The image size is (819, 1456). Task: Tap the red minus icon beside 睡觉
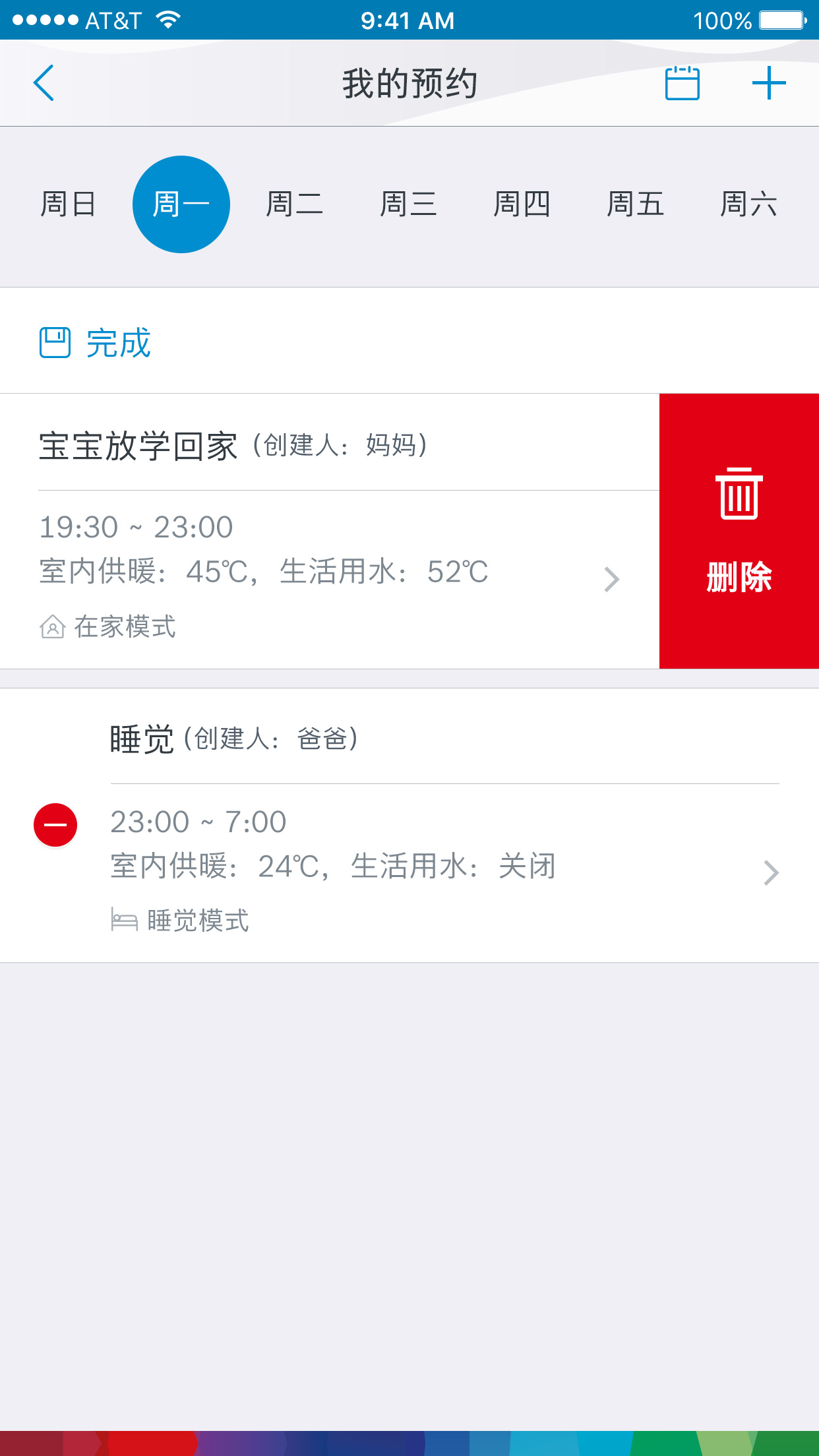click(55, 825)
